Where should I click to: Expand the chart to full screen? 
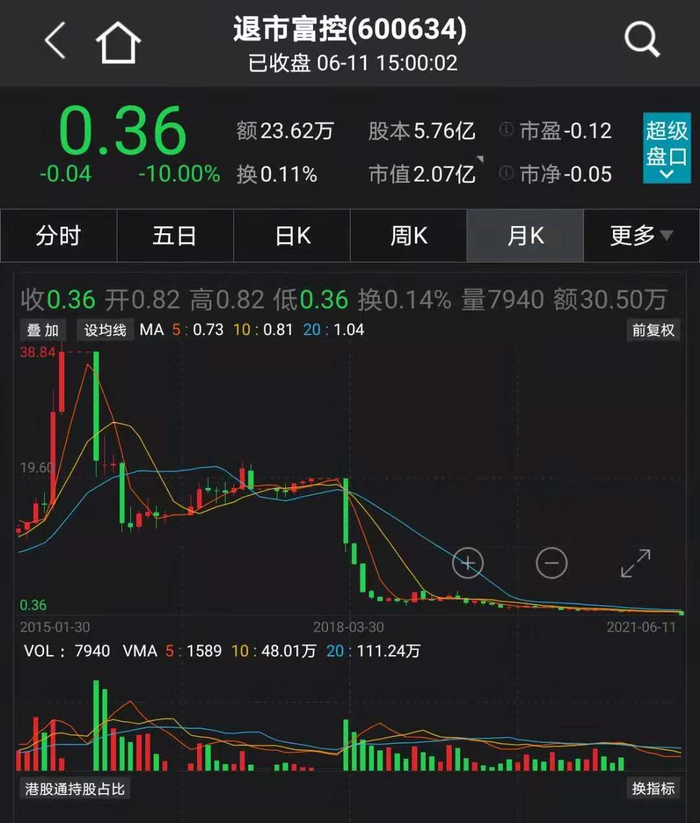636,563
